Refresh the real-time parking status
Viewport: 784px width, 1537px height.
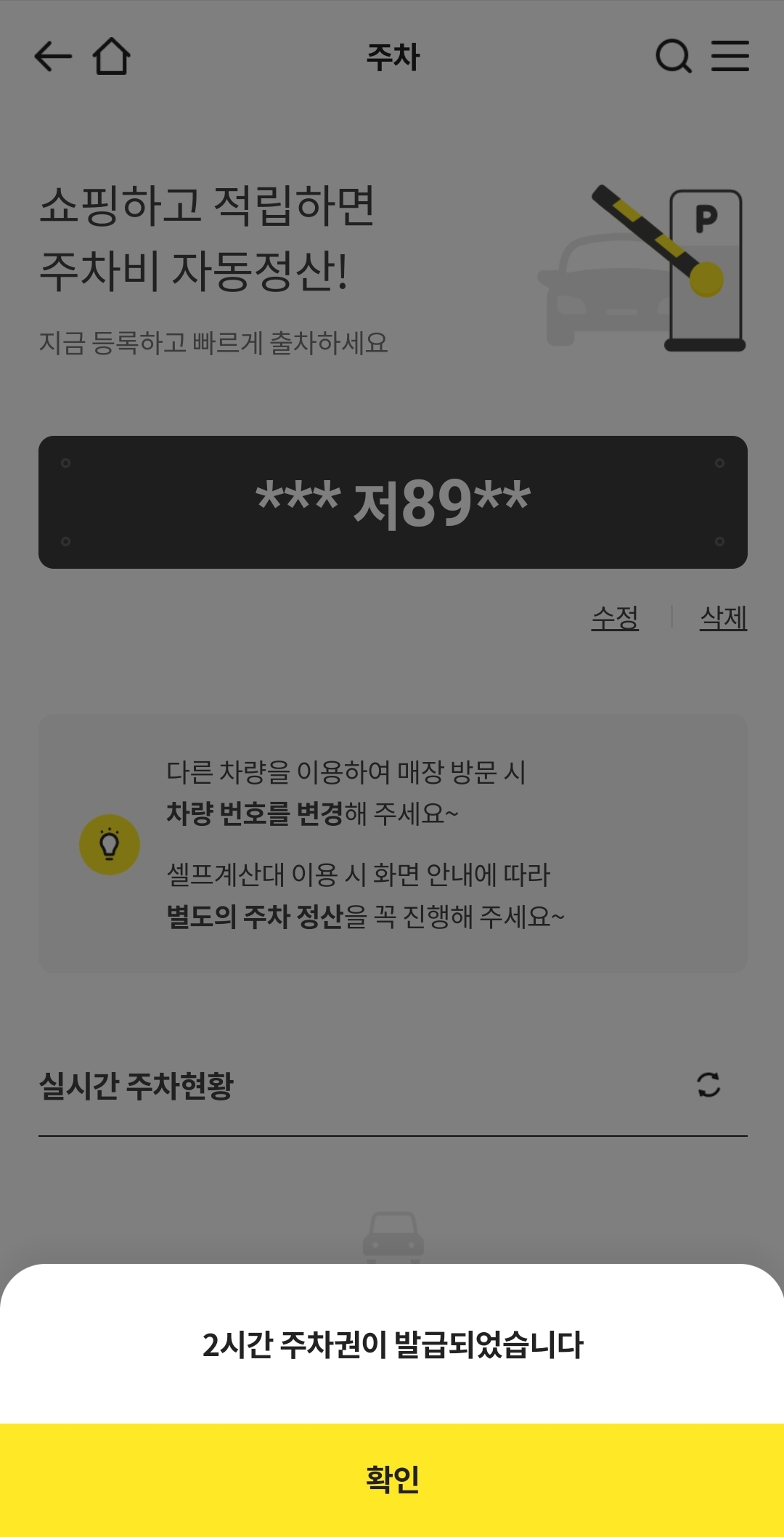(x=709, y=1084)
